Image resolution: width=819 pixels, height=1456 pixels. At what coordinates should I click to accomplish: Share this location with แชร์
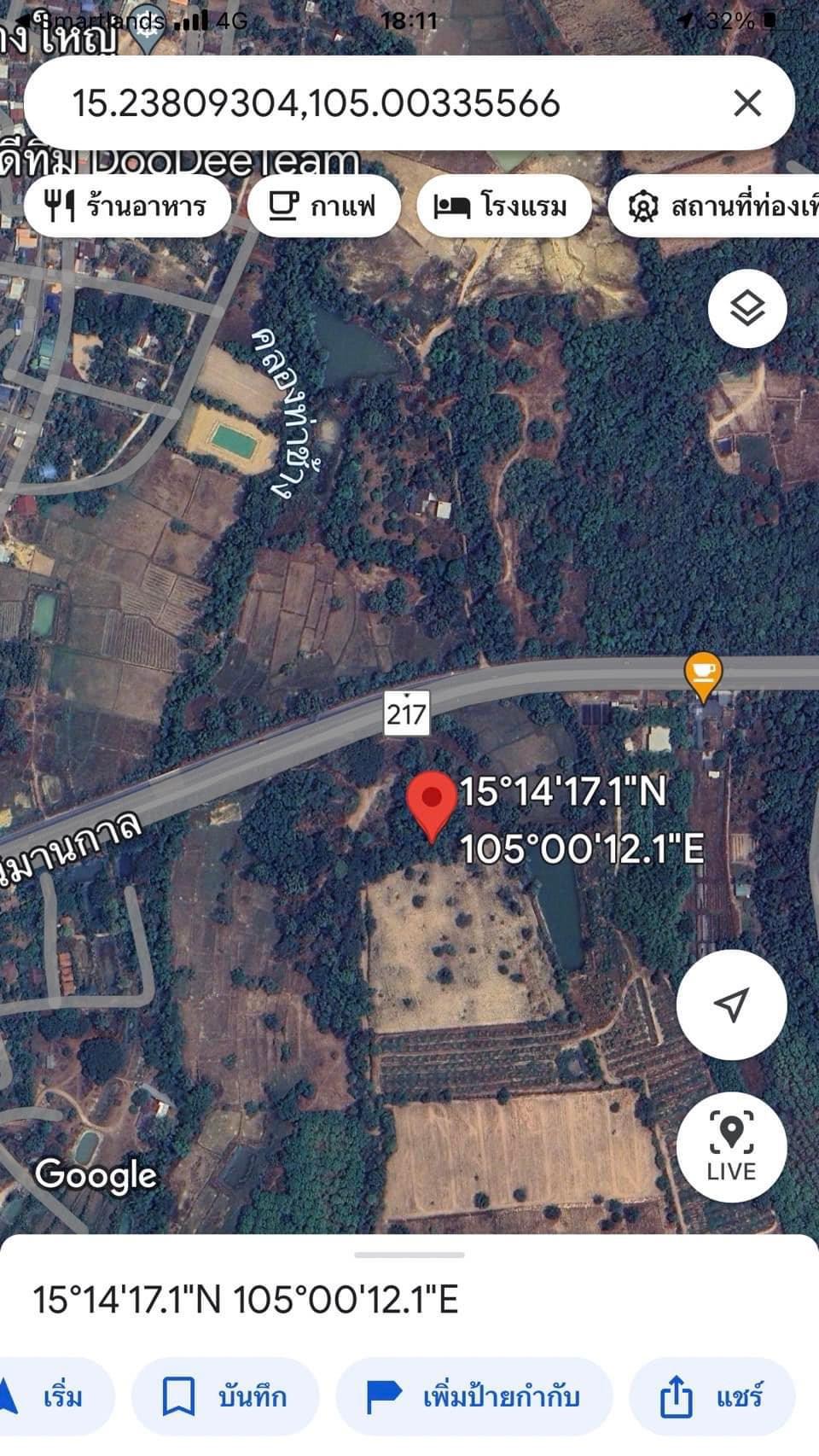(712, 1397)
